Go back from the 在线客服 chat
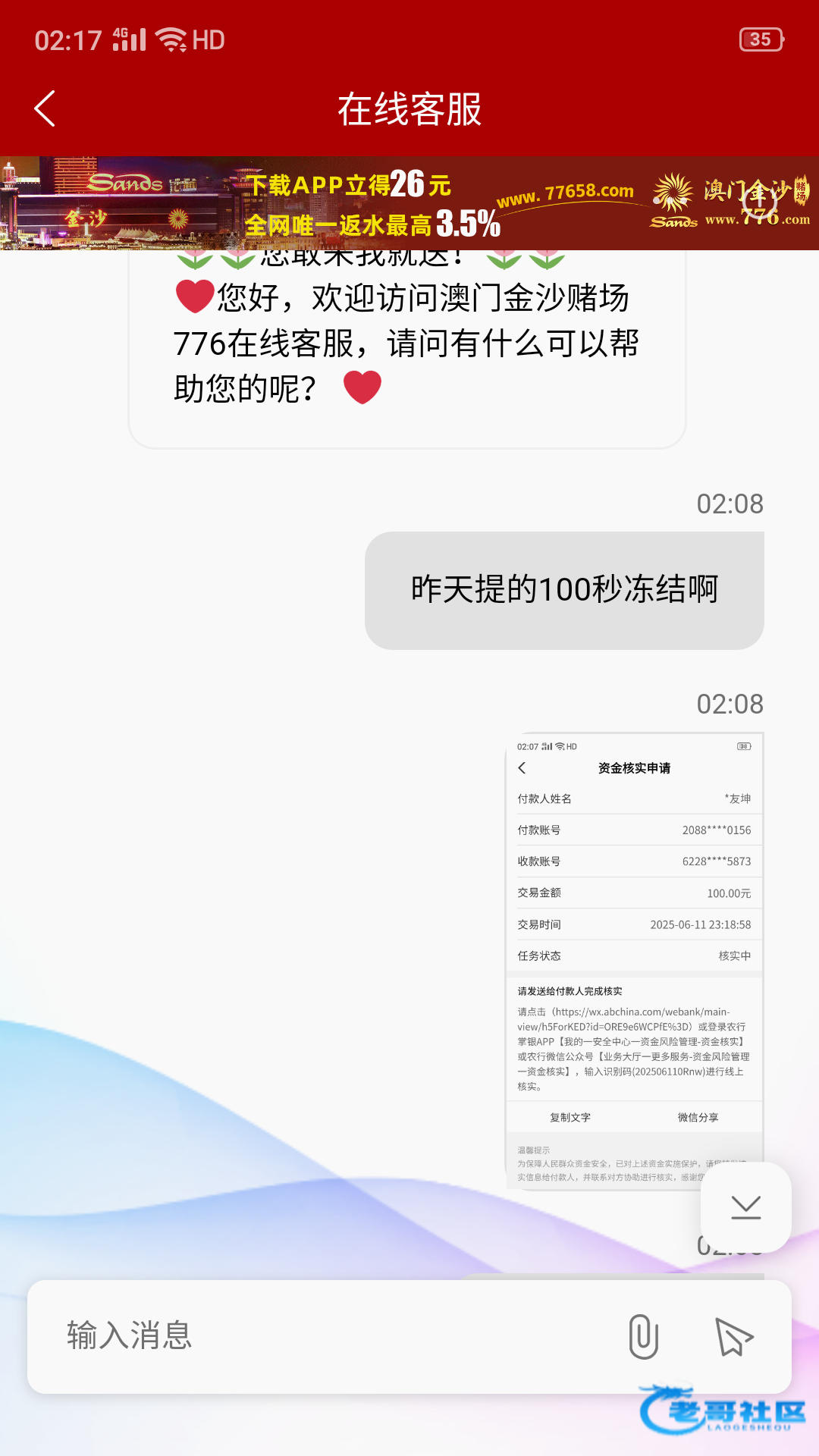 pos(45,108)
